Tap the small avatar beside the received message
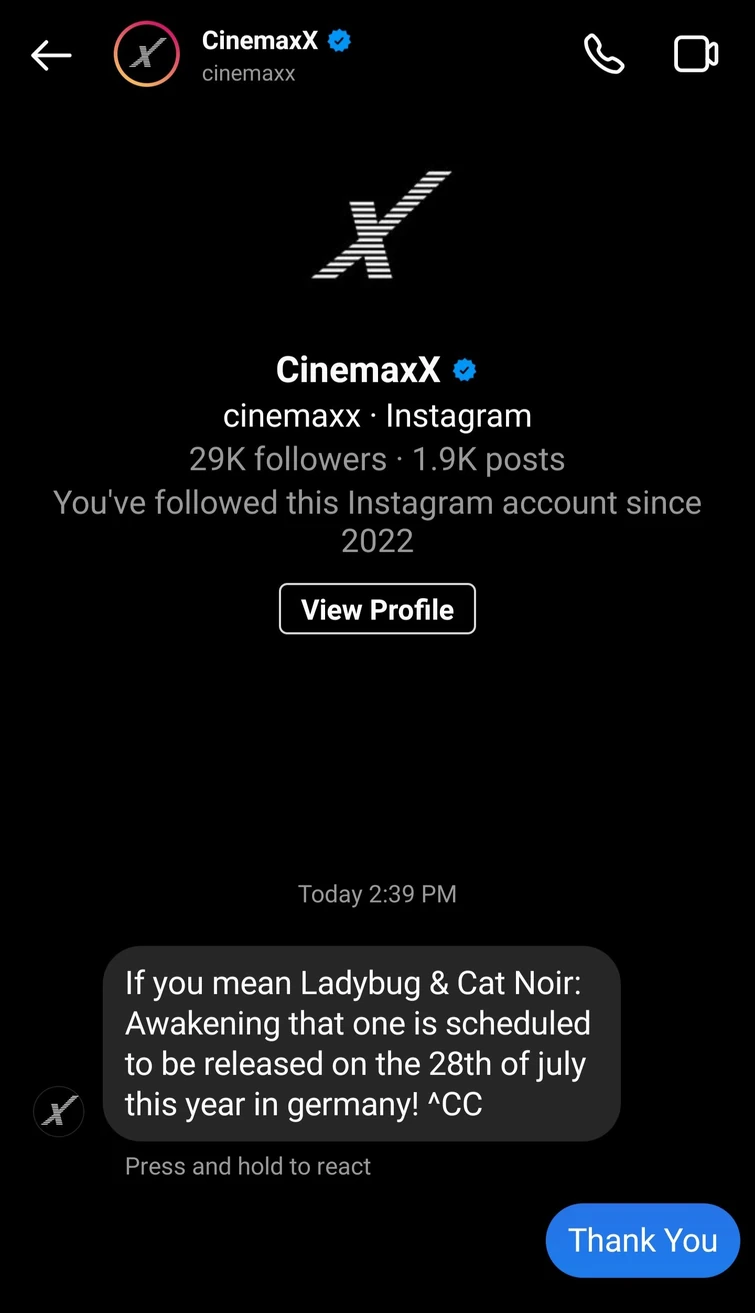The height and width of the screenshot is (1313, 755). (58, 1111)
